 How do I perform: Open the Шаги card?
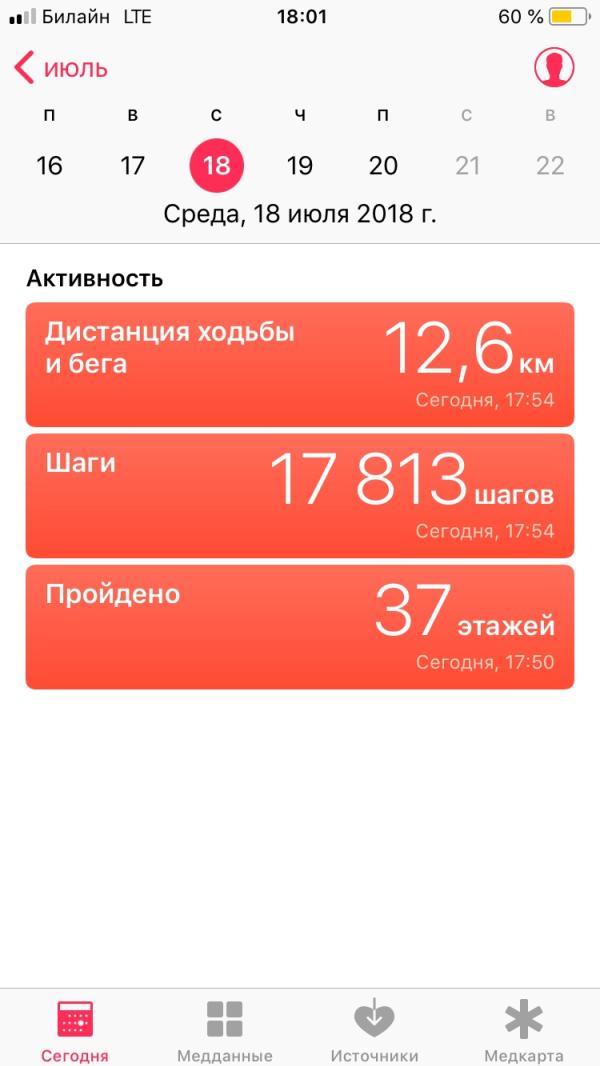300,495
